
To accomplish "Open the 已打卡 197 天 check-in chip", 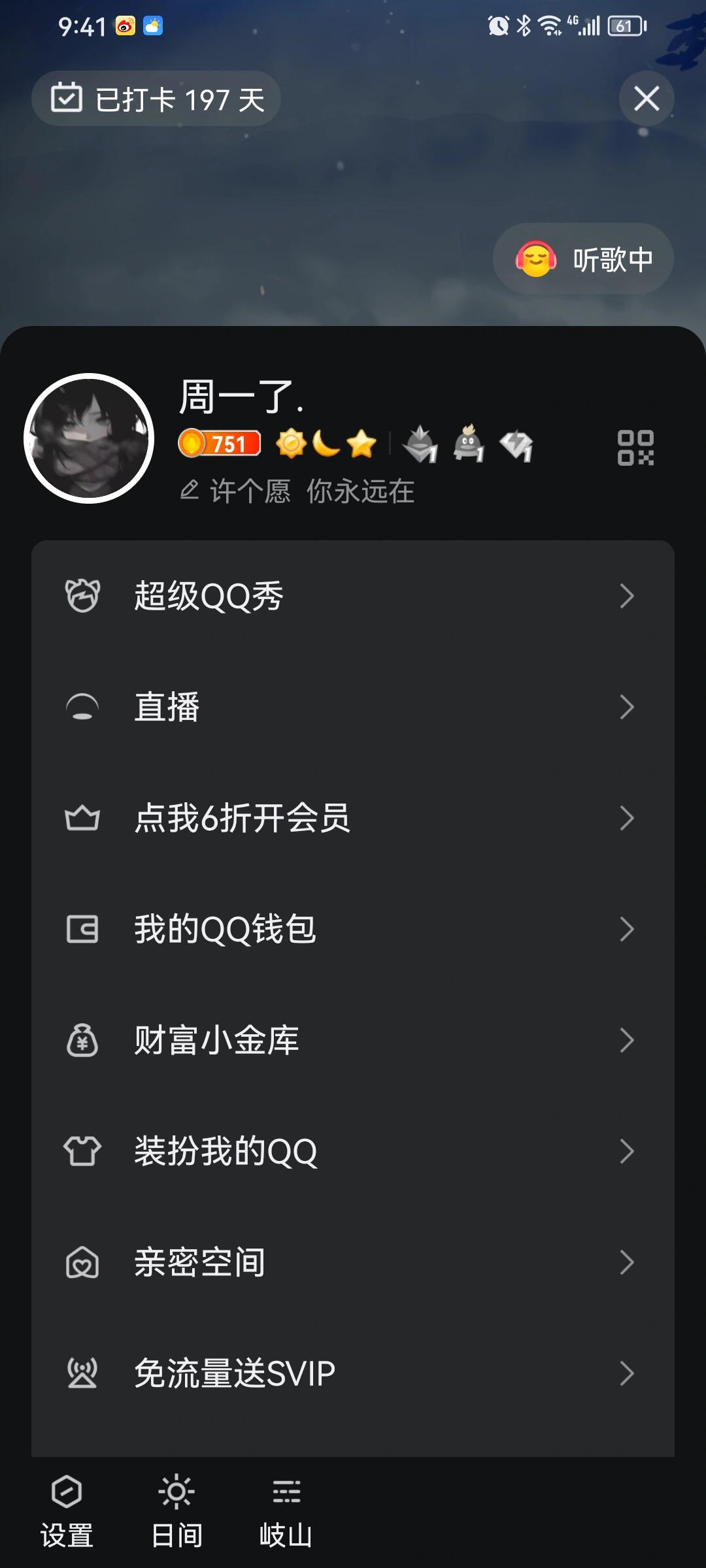I will (x=157, y=99).
